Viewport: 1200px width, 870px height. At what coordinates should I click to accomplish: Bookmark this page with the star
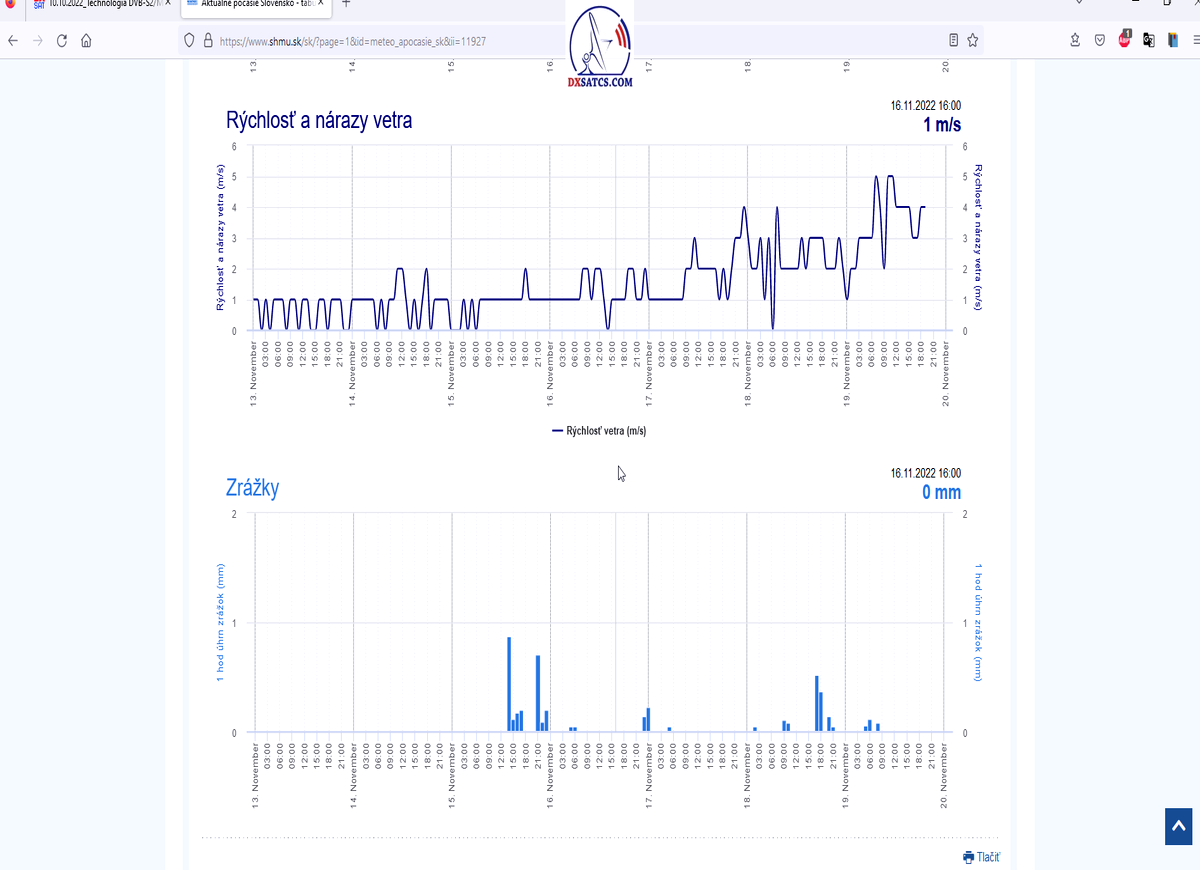(x=973, y=41)
